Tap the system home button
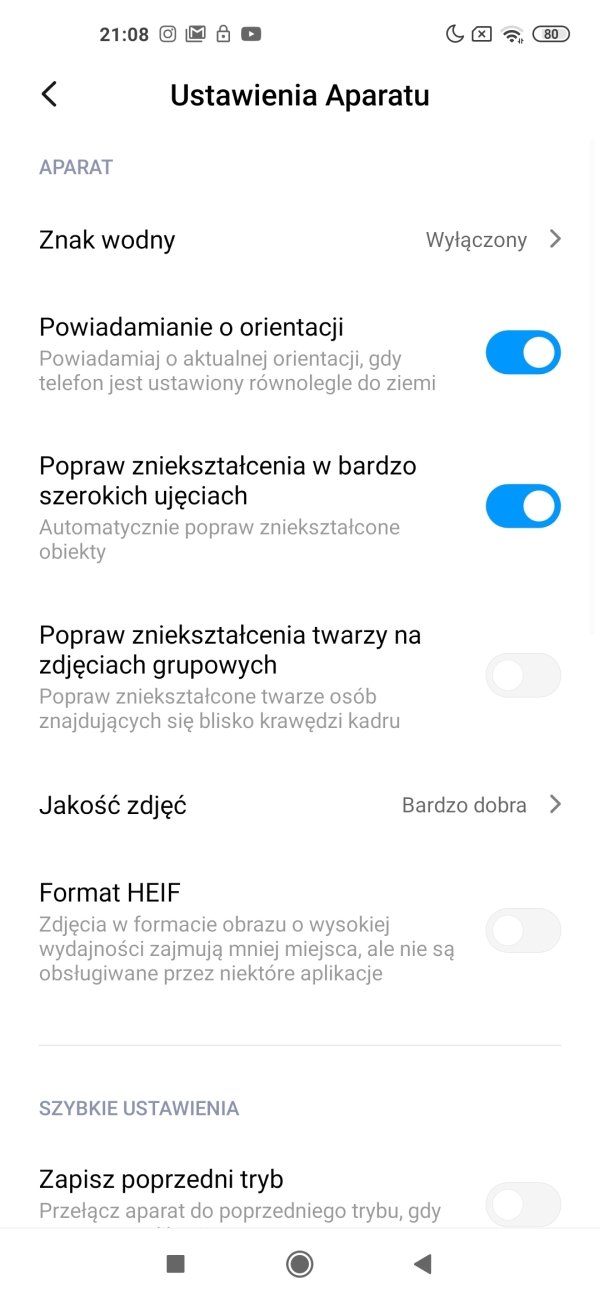600x1300 pixels. click(x=299, y=1264)
